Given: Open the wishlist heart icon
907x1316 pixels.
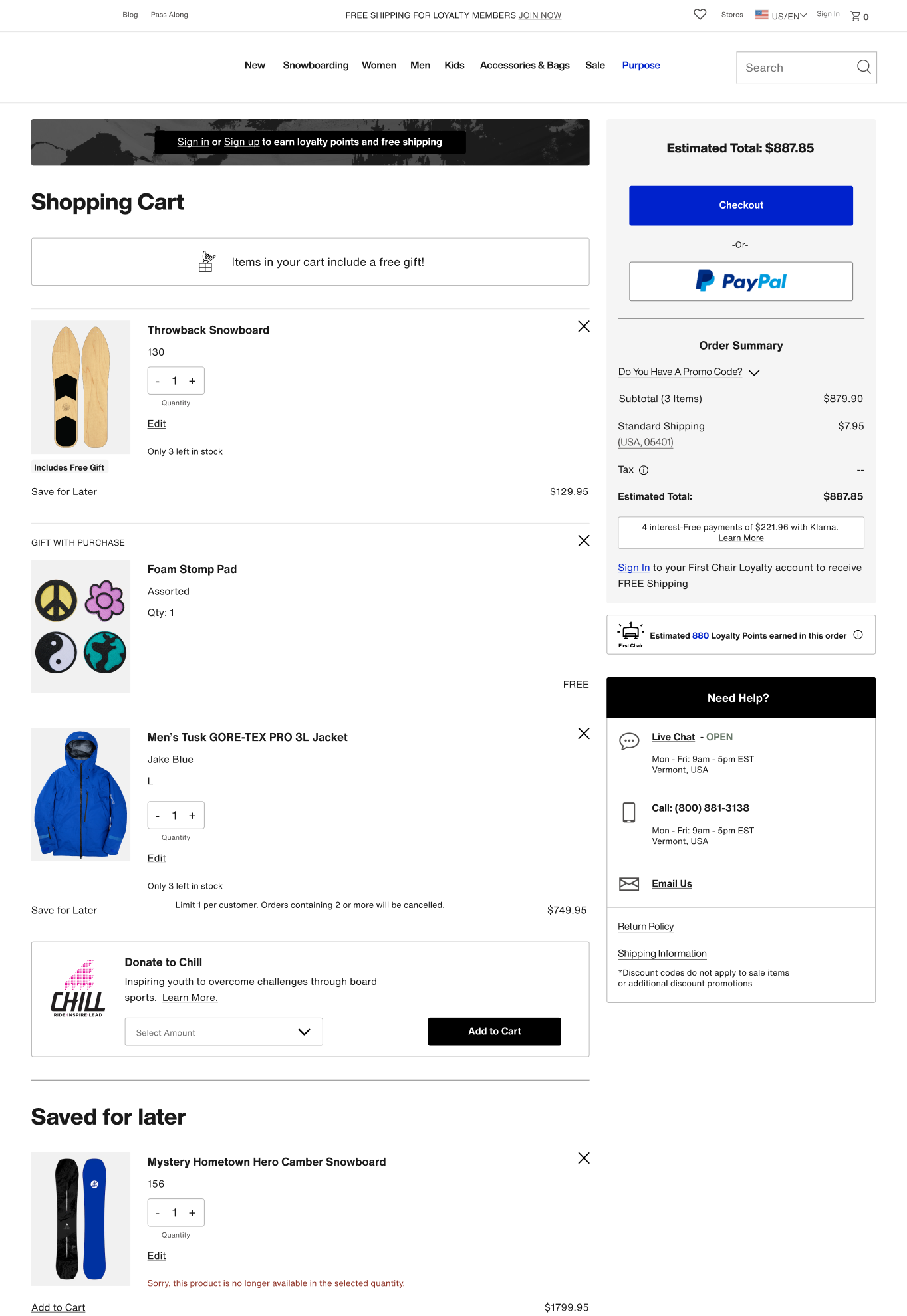Looking at the screenshot, I should [700, 15].
